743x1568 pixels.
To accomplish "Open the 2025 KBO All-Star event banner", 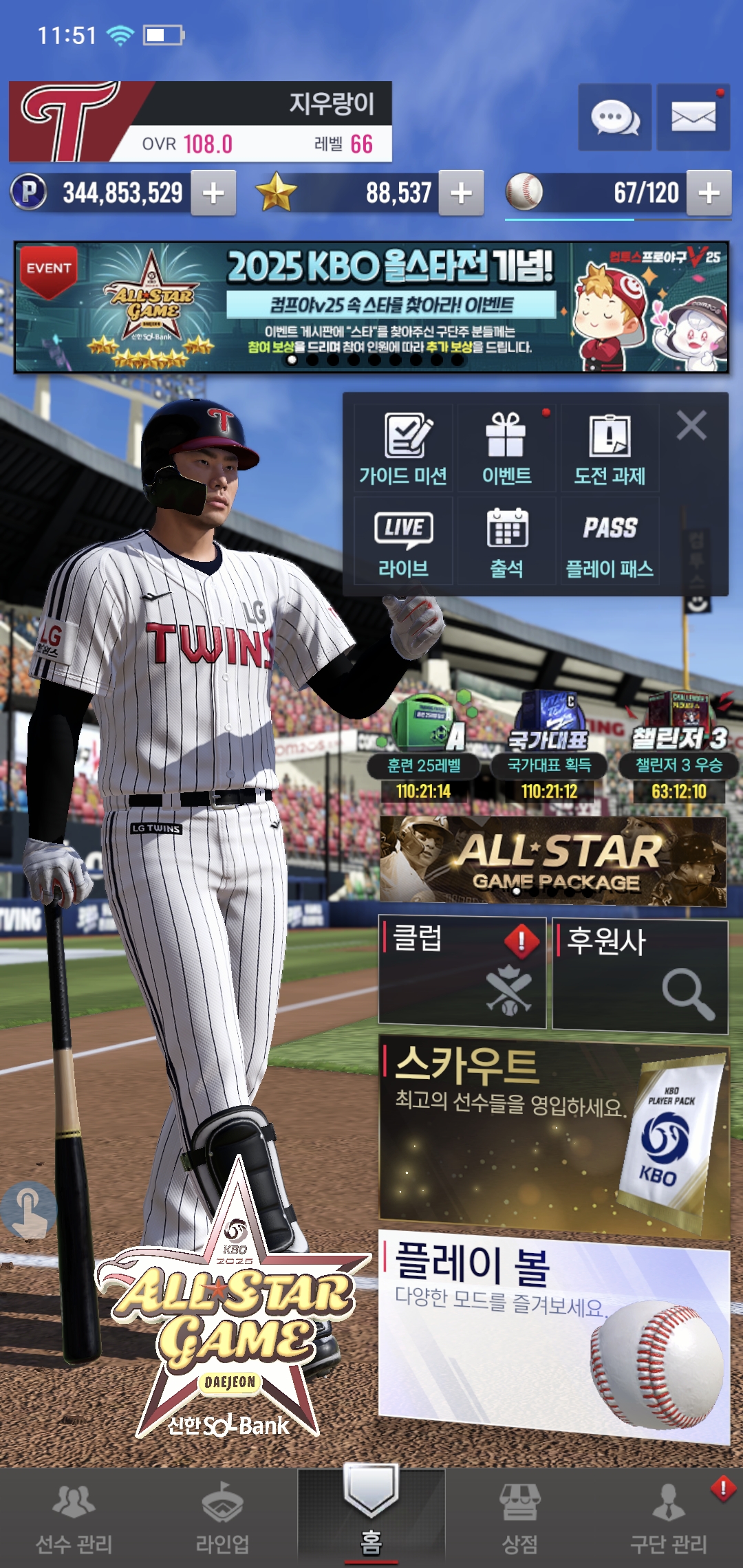I will (x=371, y=307).
